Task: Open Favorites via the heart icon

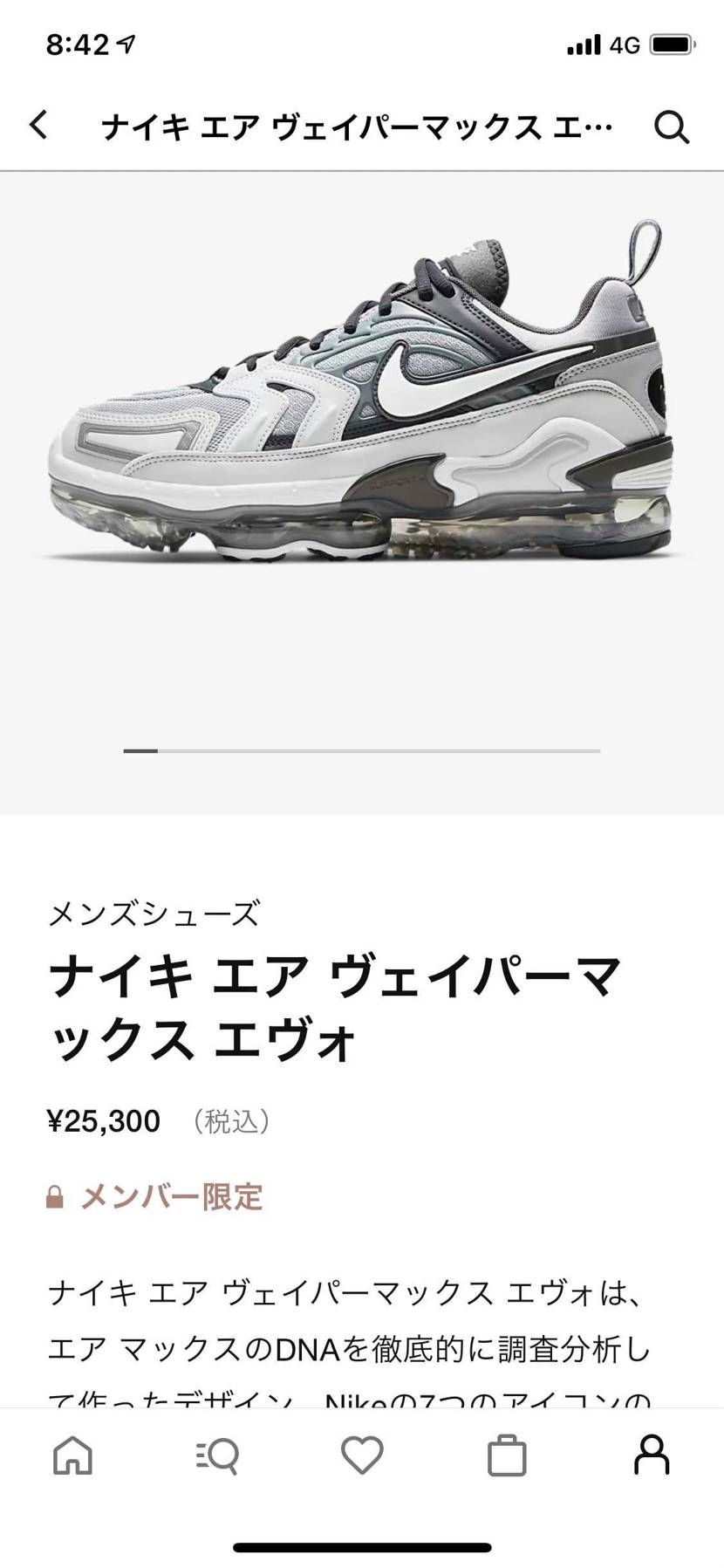Action: pos(362,1455)
